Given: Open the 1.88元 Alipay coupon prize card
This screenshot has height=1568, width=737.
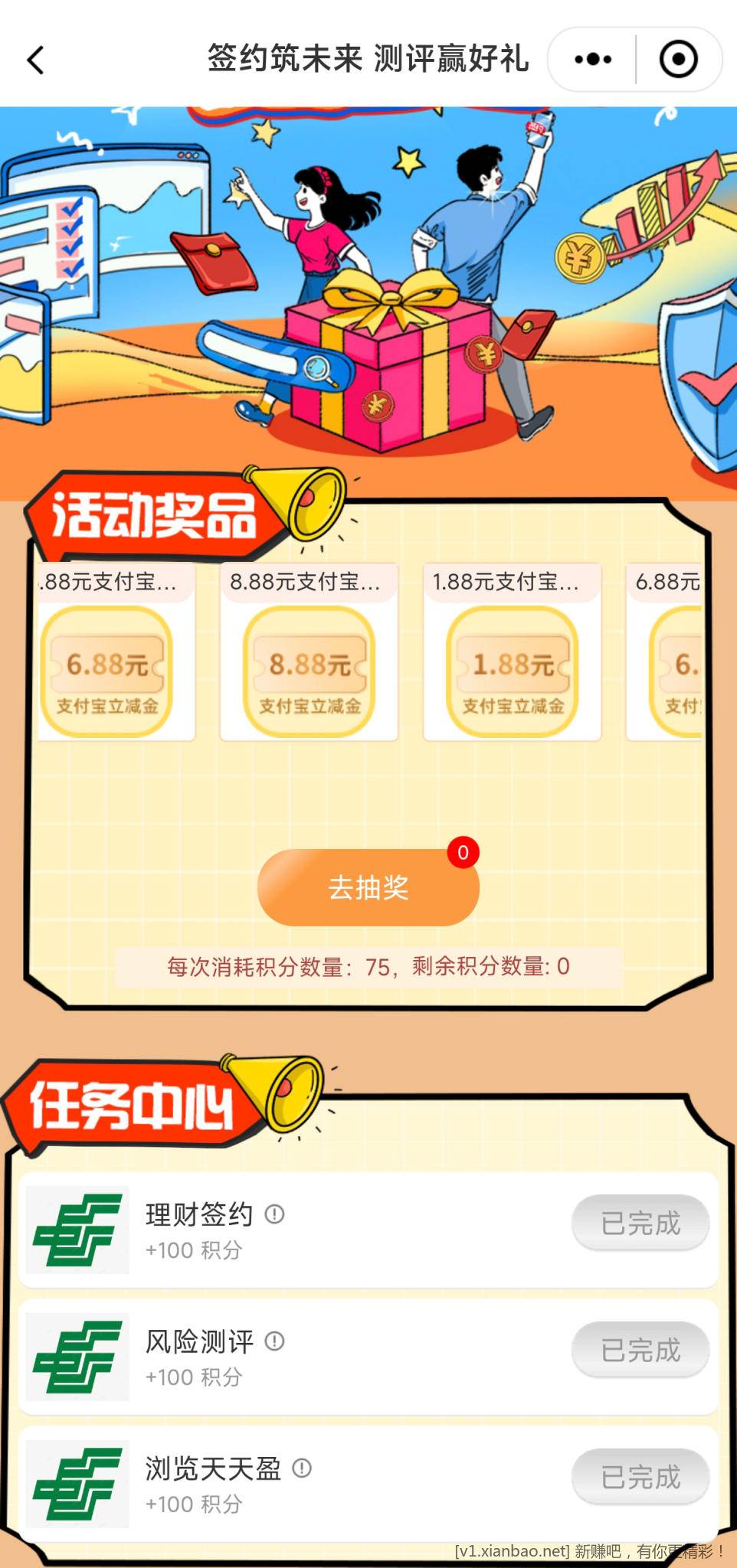Looking at the screenshot, I should 512,652.
